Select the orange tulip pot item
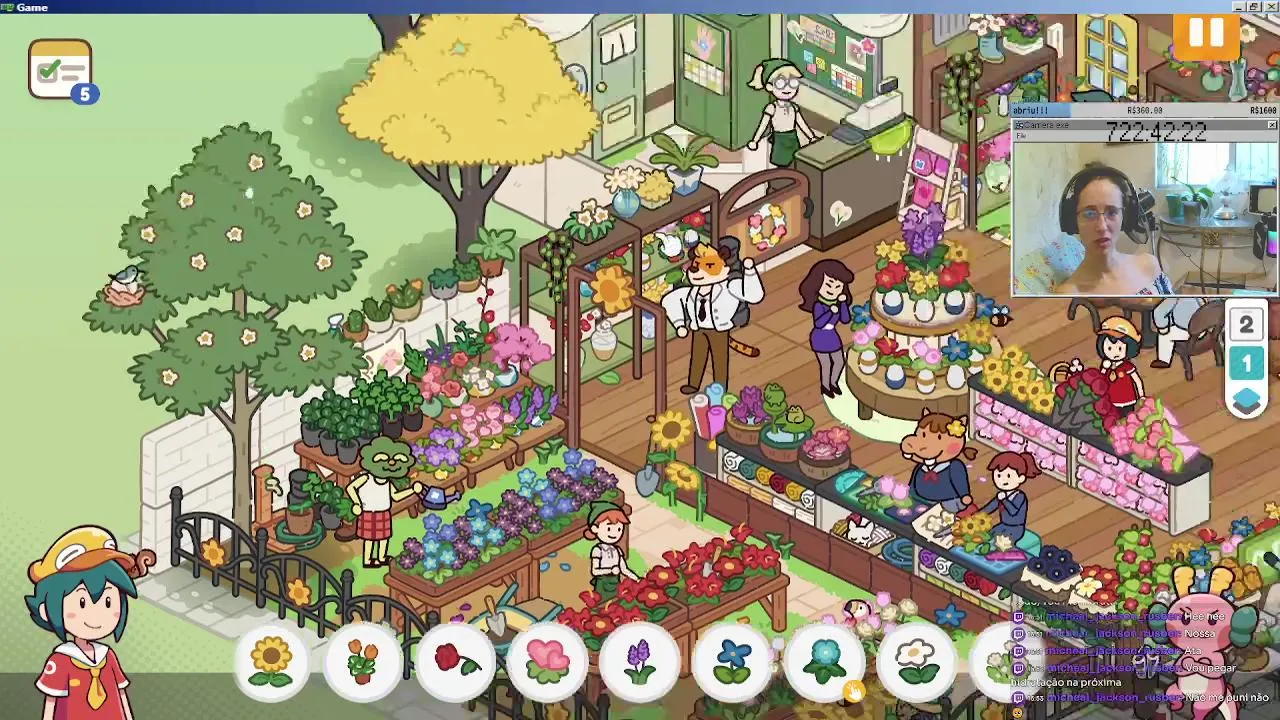 [x=363, y=660]
